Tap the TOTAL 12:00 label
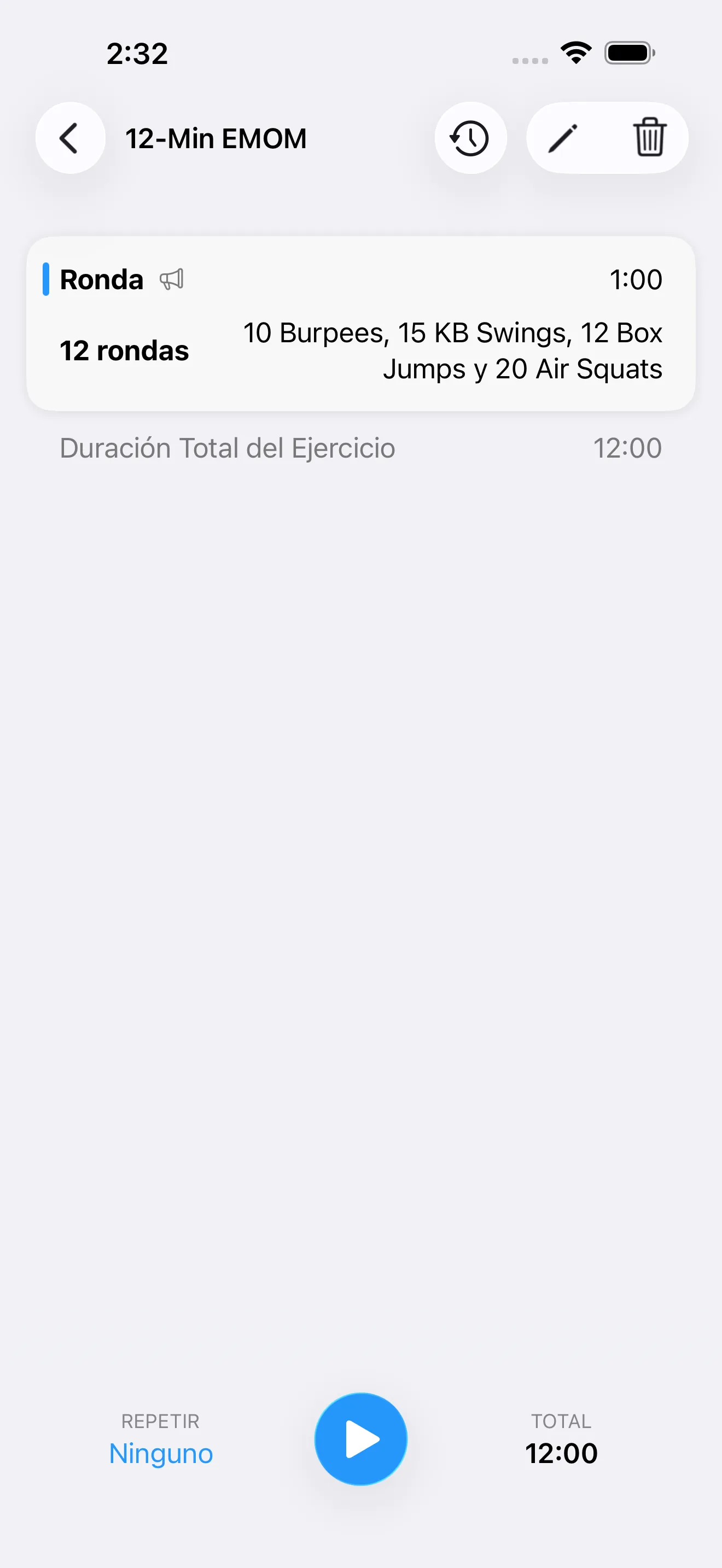The image size is (722, 1568). click(562, 1453)
